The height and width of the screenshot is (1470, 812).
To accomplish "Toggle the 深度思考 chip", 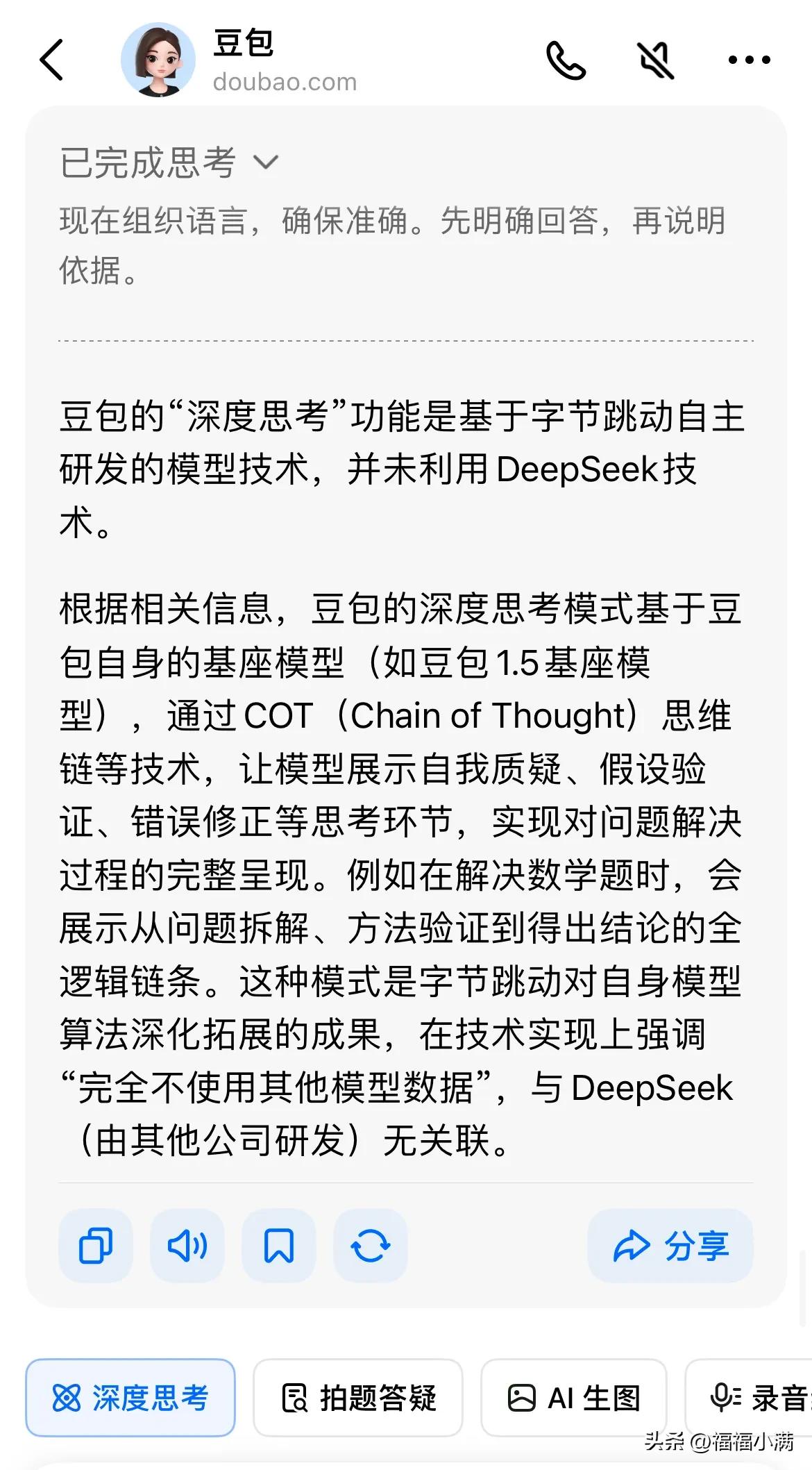I will point(130,1397).
